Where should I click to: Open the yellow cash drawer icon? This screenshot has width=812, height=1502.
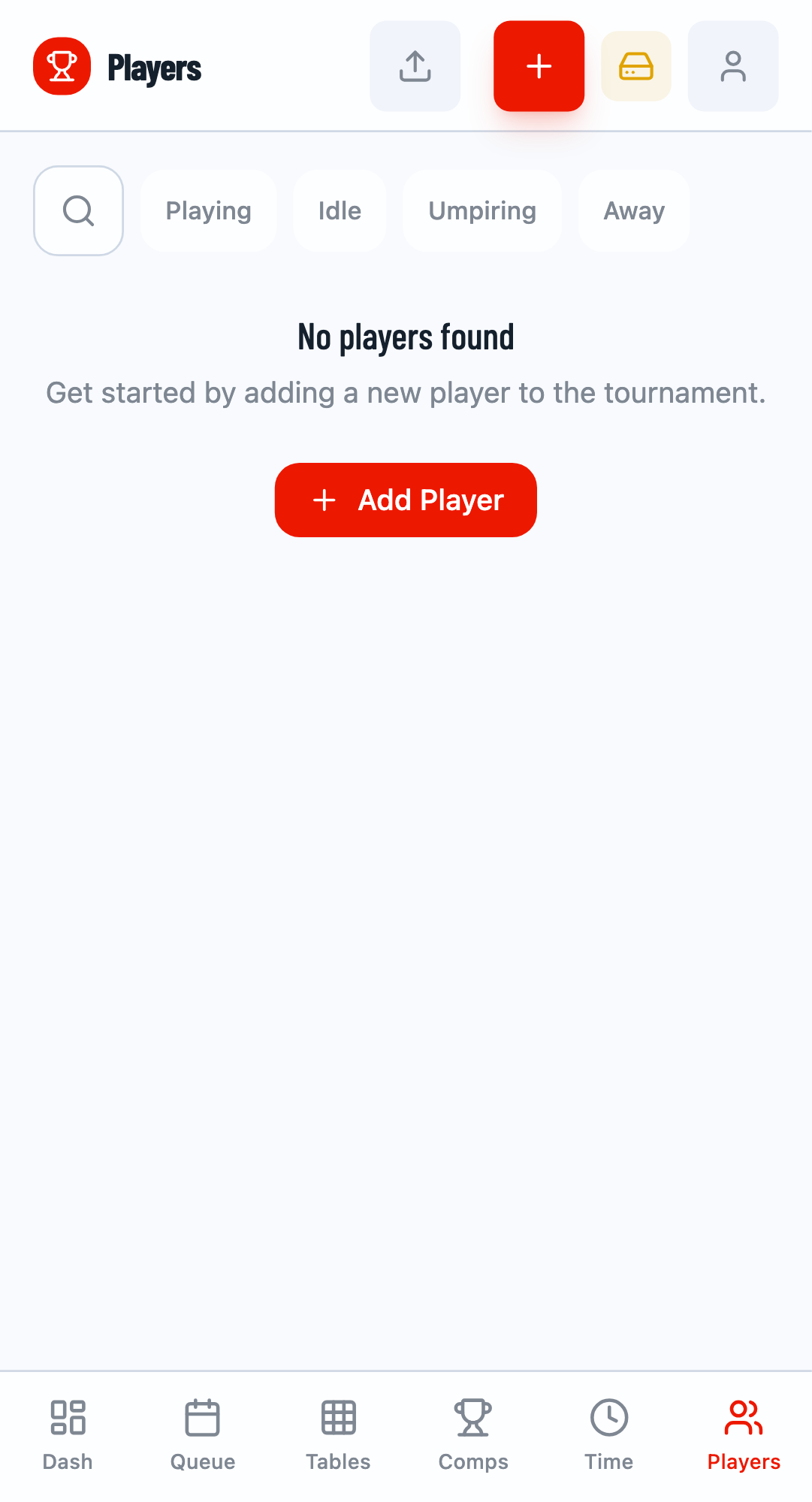pyautogui.click(x=635, y=66)
